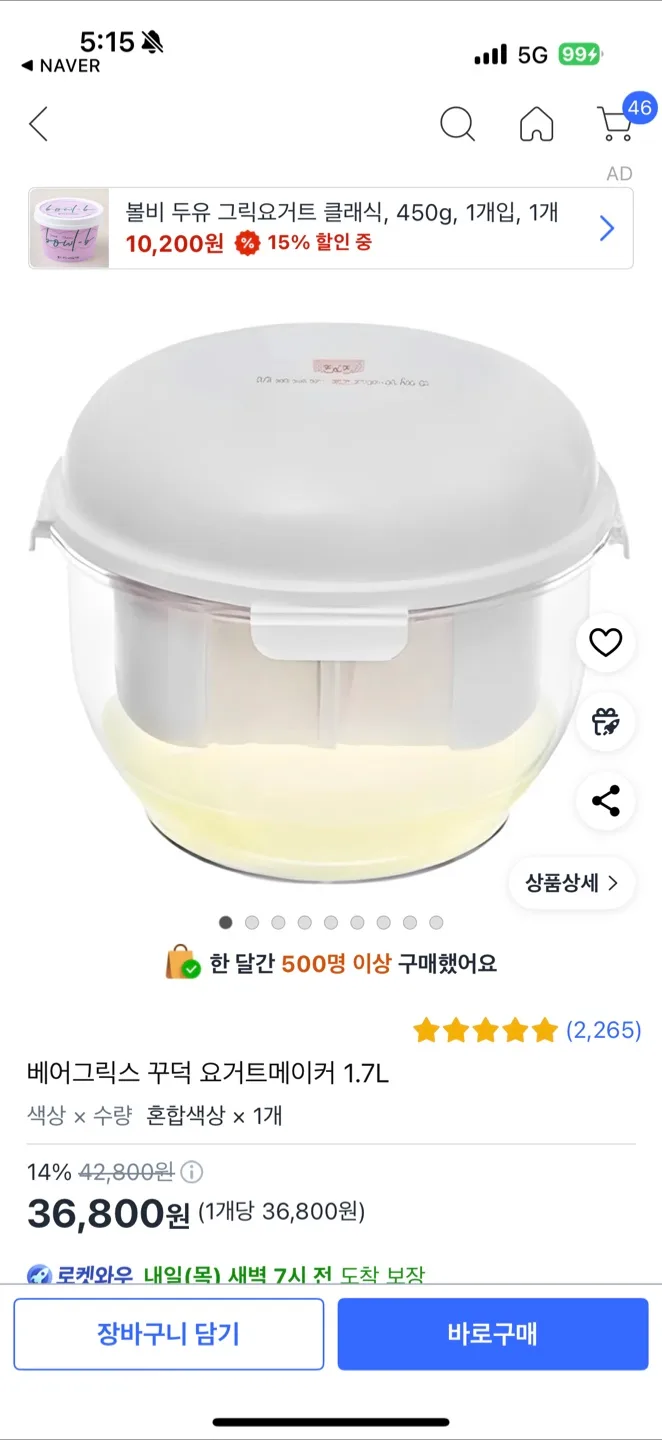Add this product to wishlist heart

pos(605,643)
